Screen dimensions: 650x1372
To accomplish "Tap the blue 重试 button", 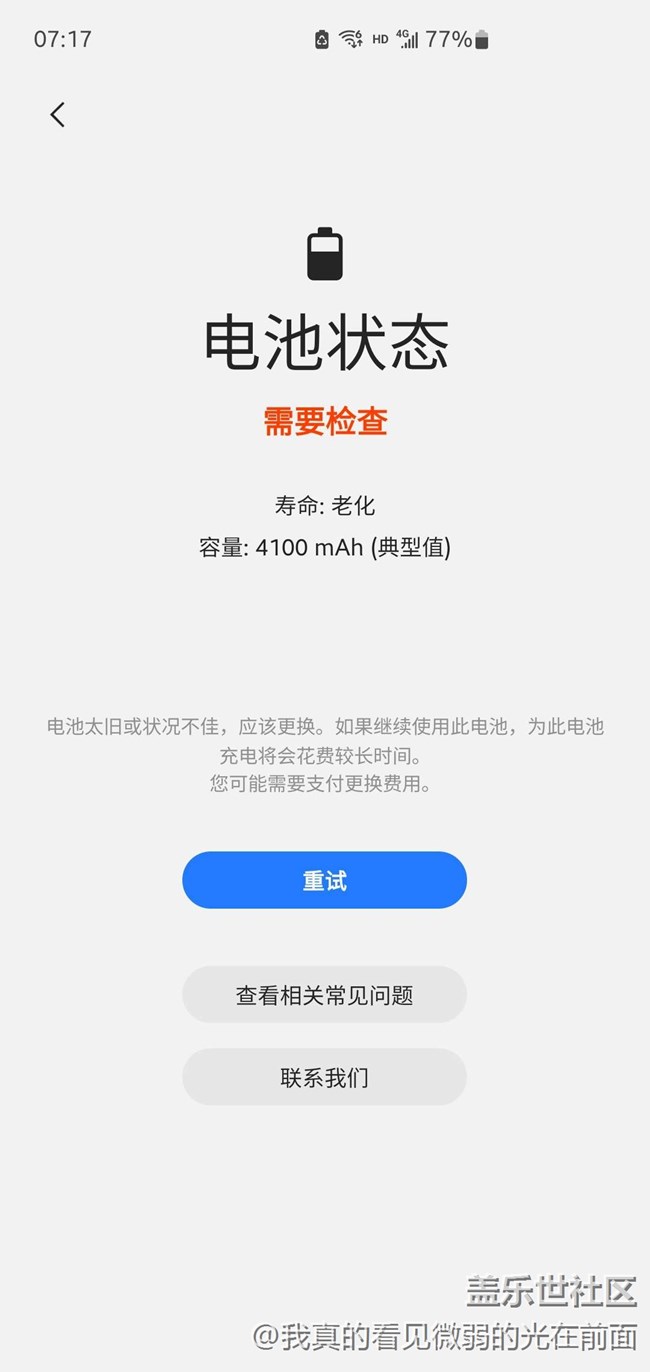I will [324, 880].
